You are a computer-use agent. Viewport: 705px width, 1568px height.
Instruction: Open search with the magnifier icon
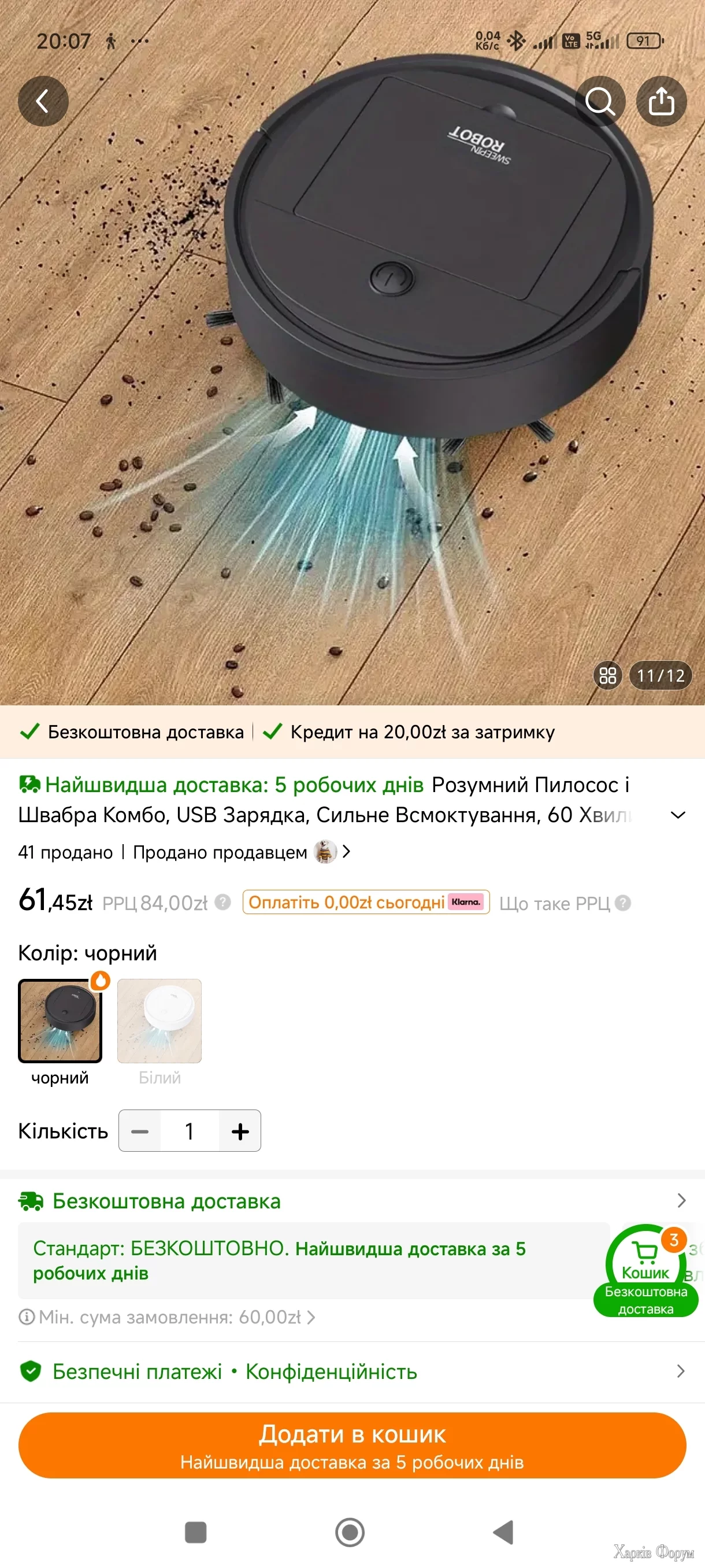pyautogui.click(x=600, y=101)
